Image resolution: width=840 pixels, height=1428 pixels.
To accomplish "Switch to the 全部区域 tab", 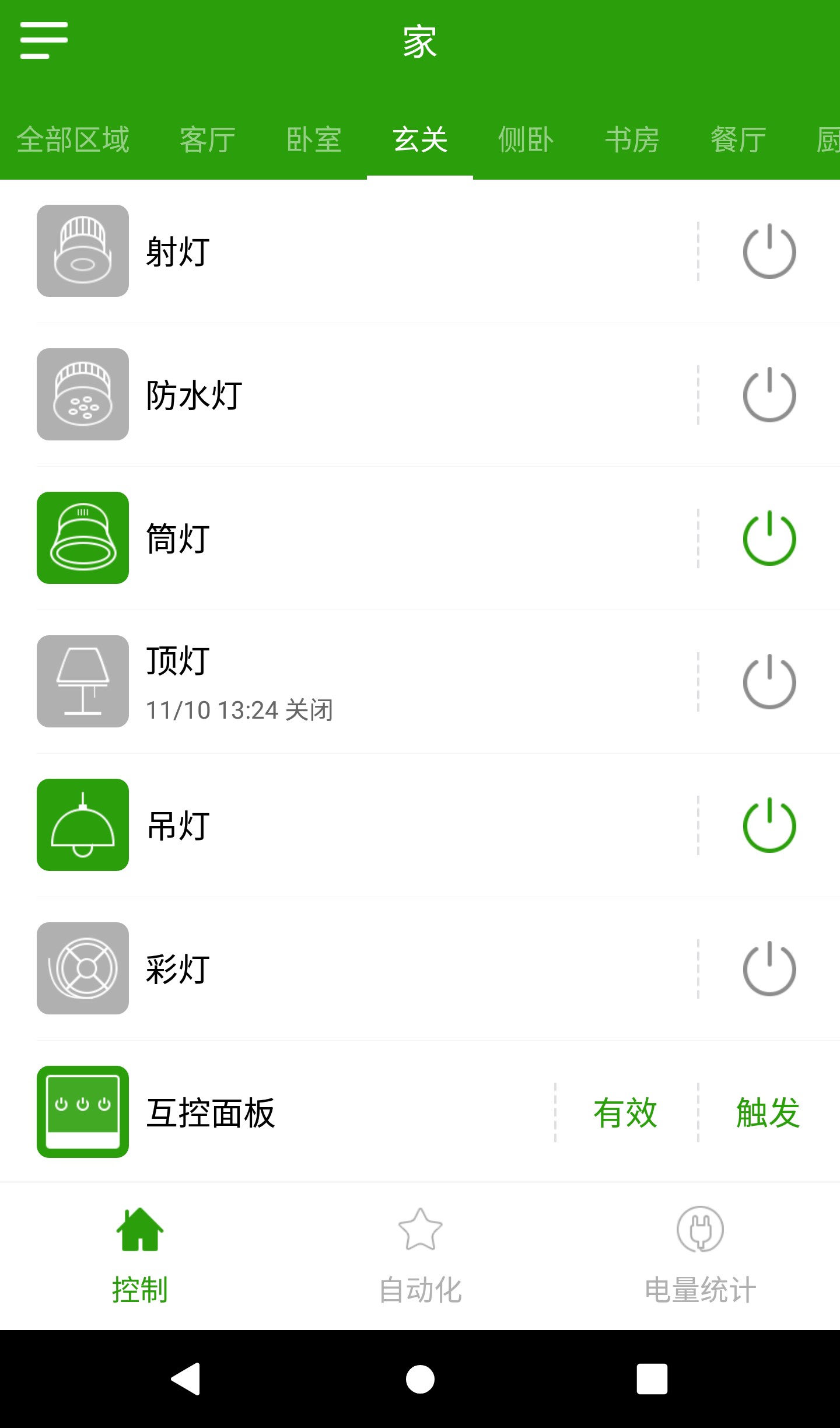I will [x=73, y=140].
